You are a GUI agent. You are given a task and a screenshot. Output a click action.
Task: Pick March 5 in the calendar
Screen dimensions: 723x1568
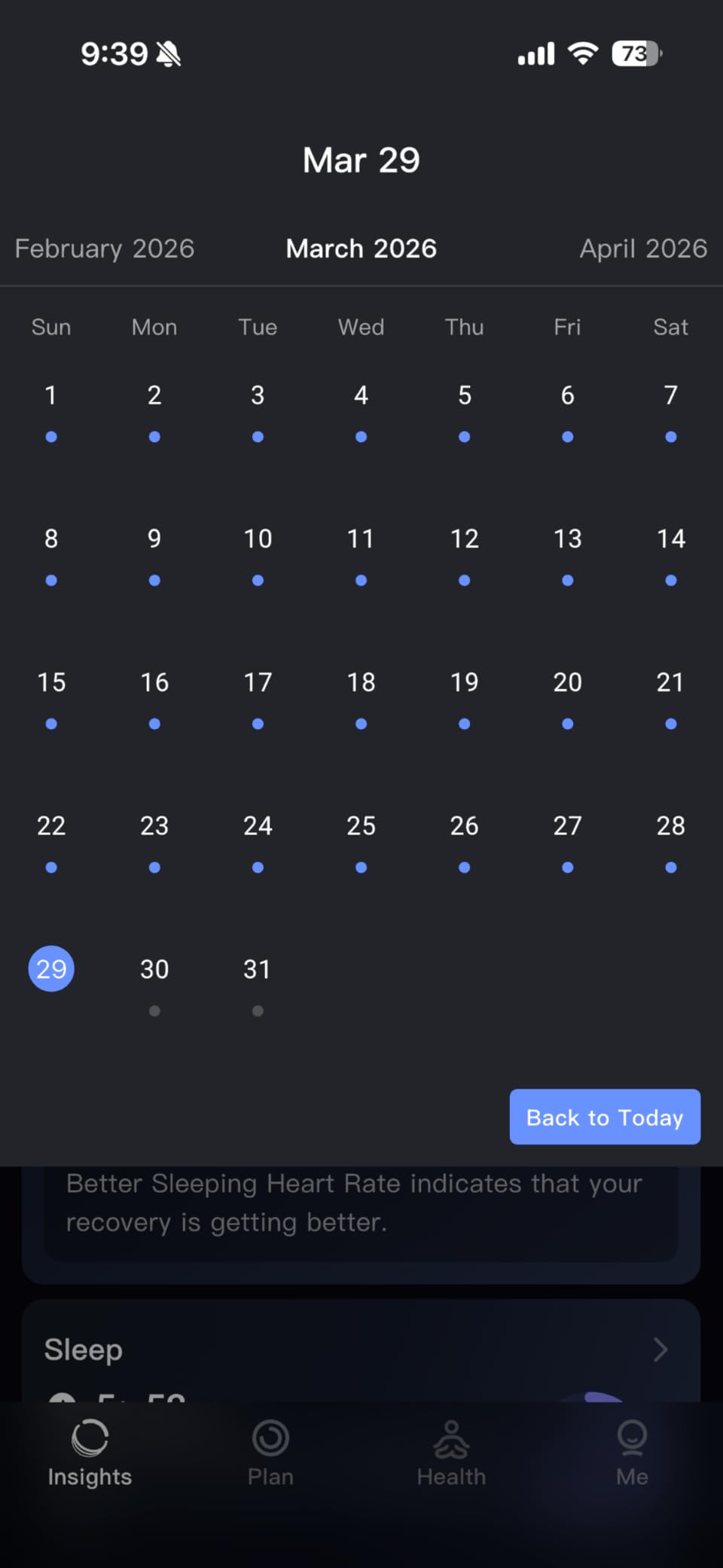[x=464, y=396]
